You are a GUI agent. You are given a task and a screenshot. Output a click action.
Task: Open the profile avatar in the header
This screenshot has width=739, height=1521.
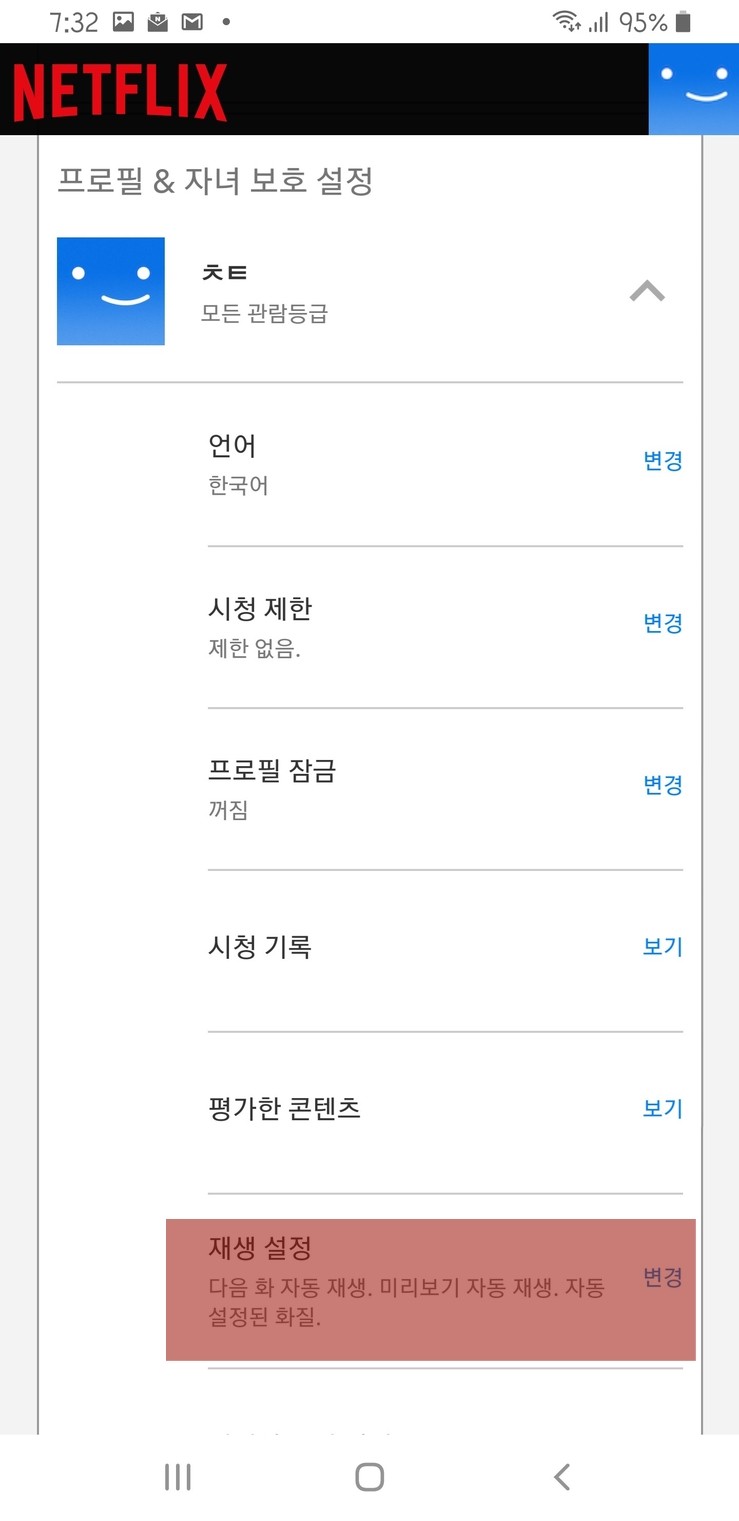[694, 89]
